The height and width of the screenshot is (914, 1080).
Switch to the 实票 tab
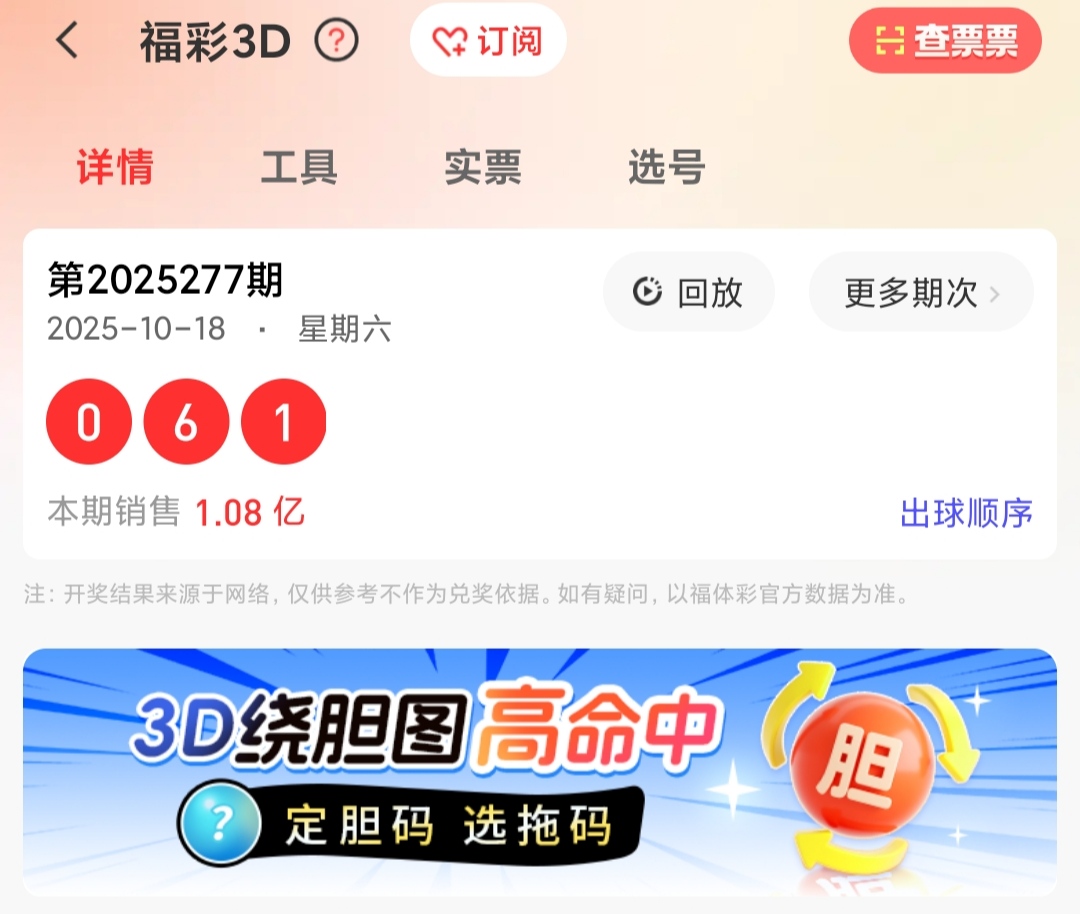pyautogui.click(x=483, y=168)
